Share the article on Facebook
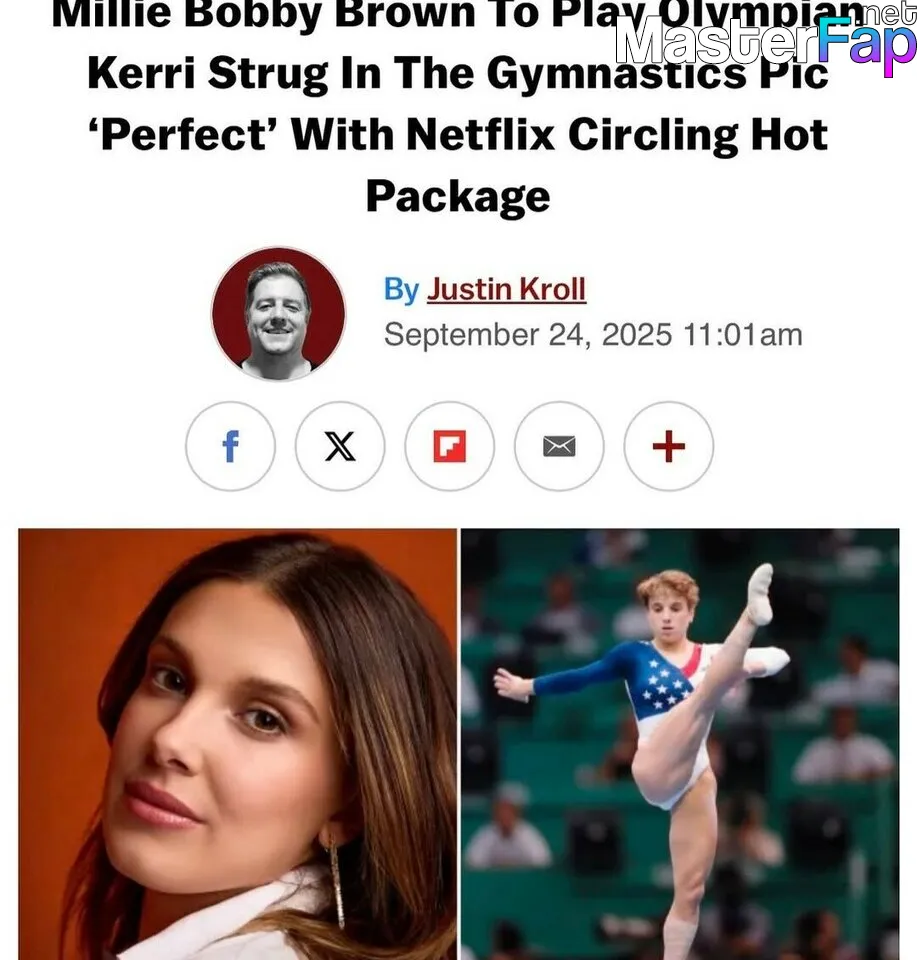917x960 pixels. tap(230, 447)
